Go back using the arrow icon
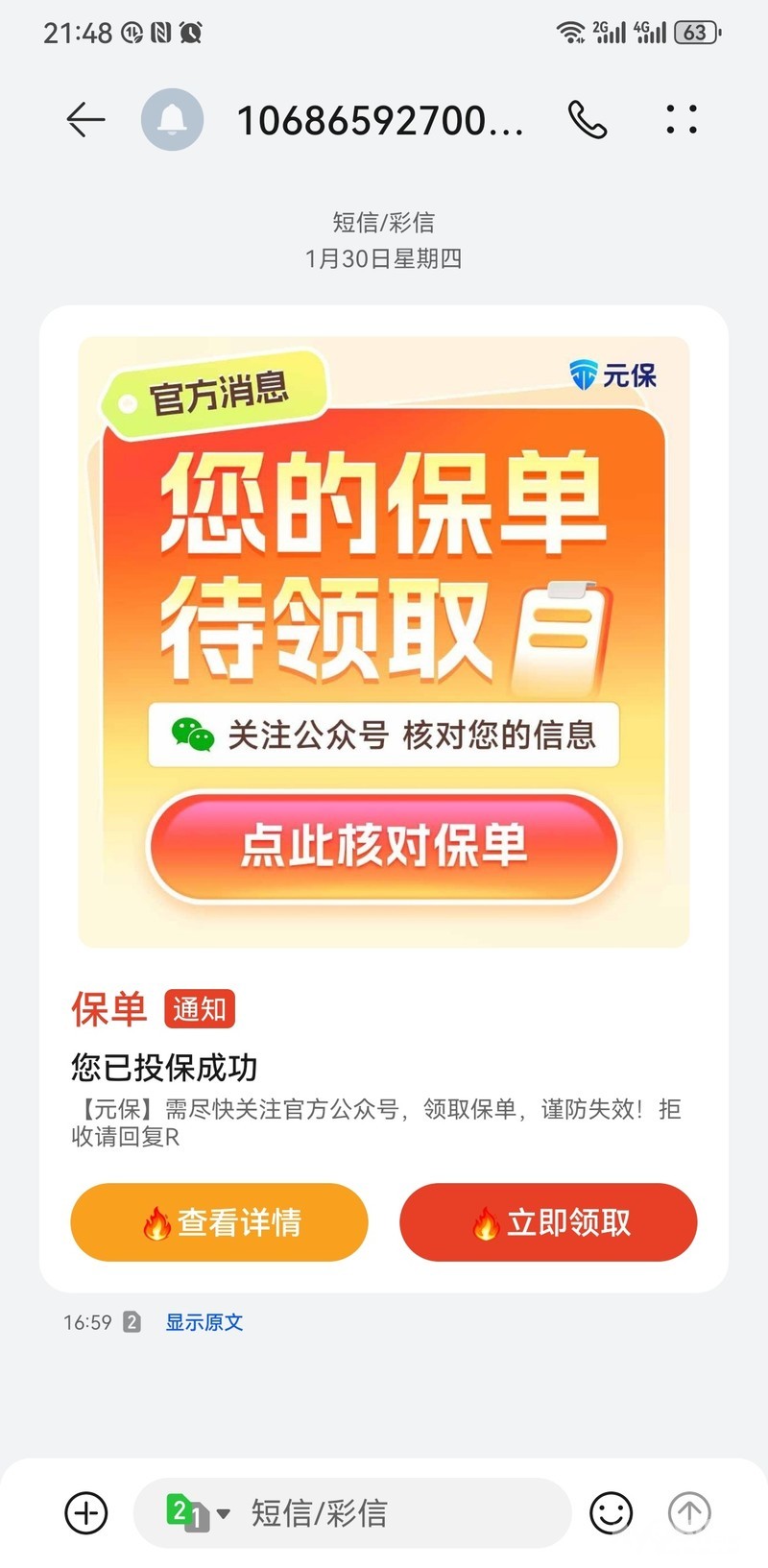 pyautogui.click(x=85, y=120)
